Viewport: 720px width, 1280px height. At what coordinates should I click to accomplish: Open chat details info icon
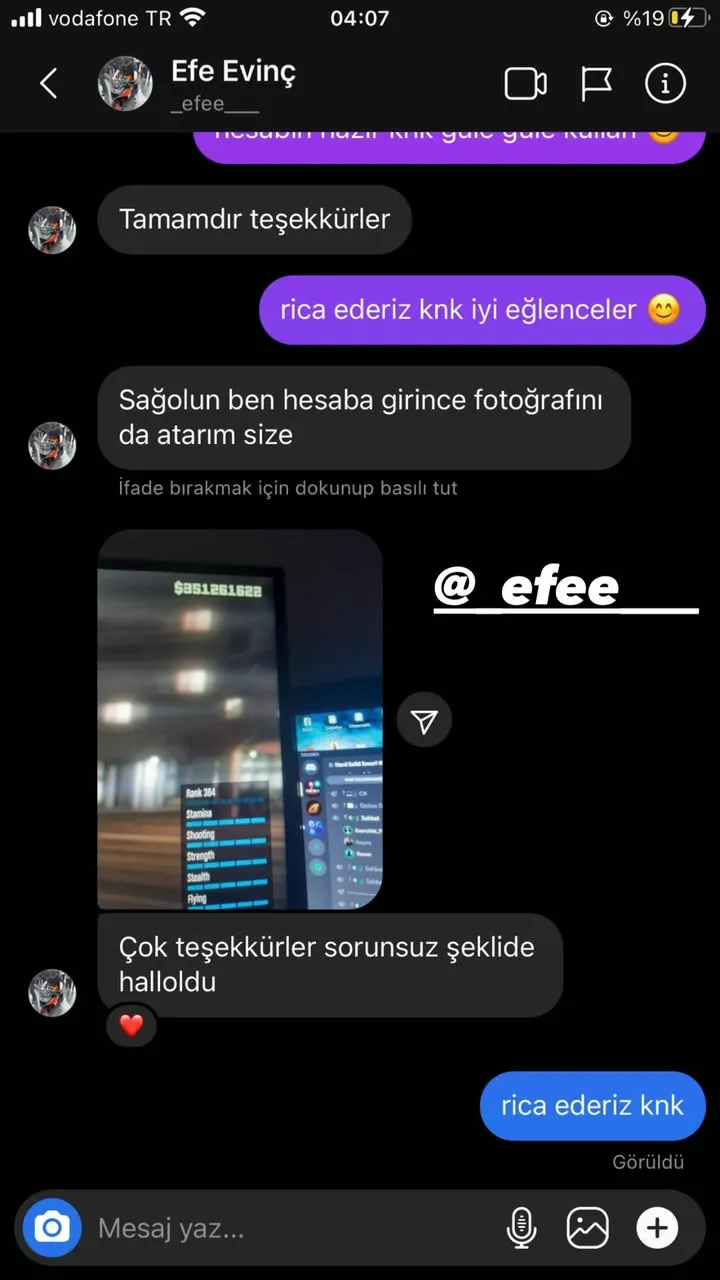665,84
